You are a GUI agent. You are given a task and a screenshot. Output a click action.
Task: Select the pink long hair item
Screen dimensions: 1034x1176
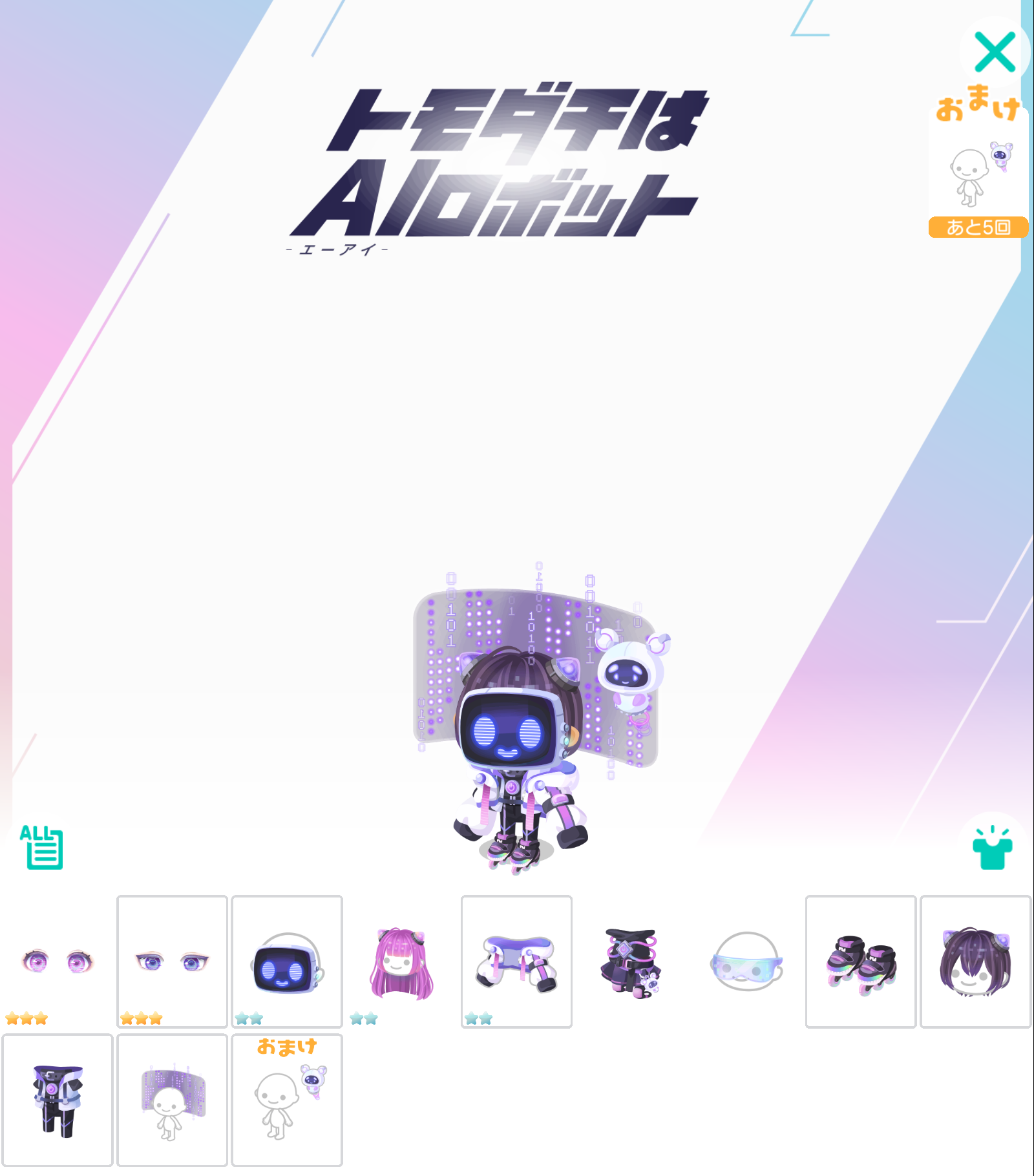(401, 961)
